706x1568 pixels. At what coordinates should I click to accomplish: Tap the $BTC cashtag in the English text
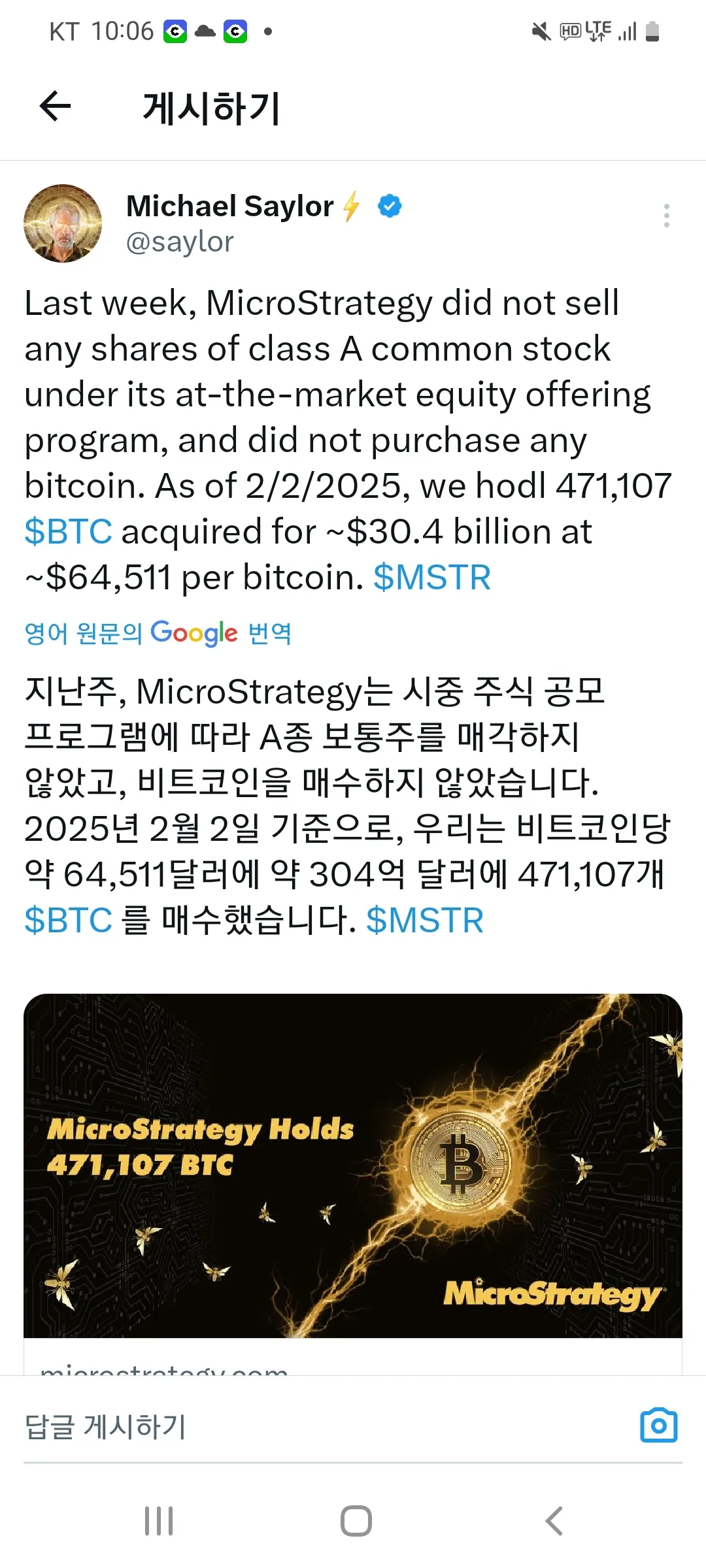click(x=68, y=531)
